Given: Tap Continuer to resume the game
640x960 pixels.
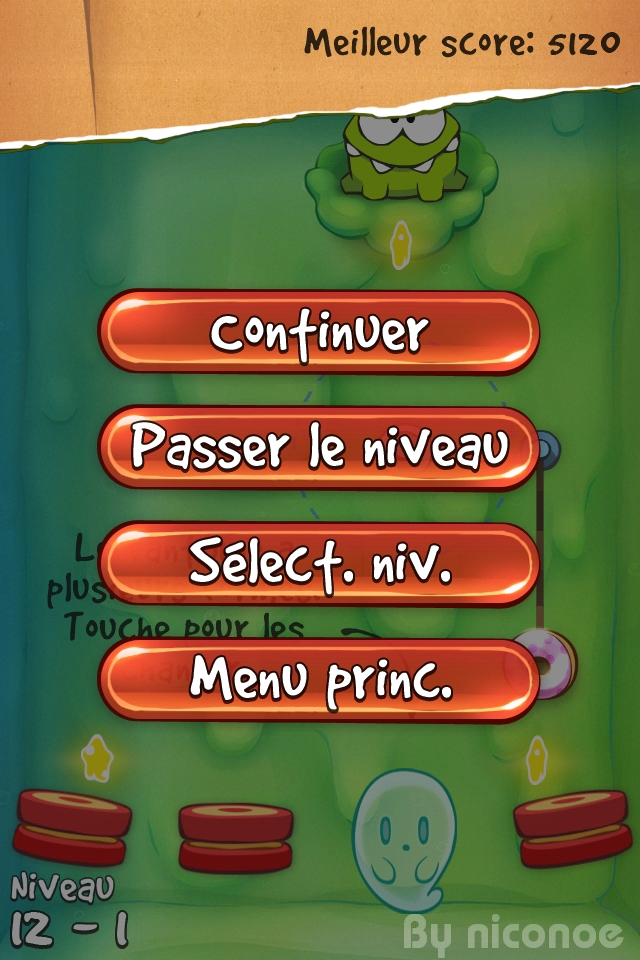Looking at the screenshot, I should pos(319,333).
